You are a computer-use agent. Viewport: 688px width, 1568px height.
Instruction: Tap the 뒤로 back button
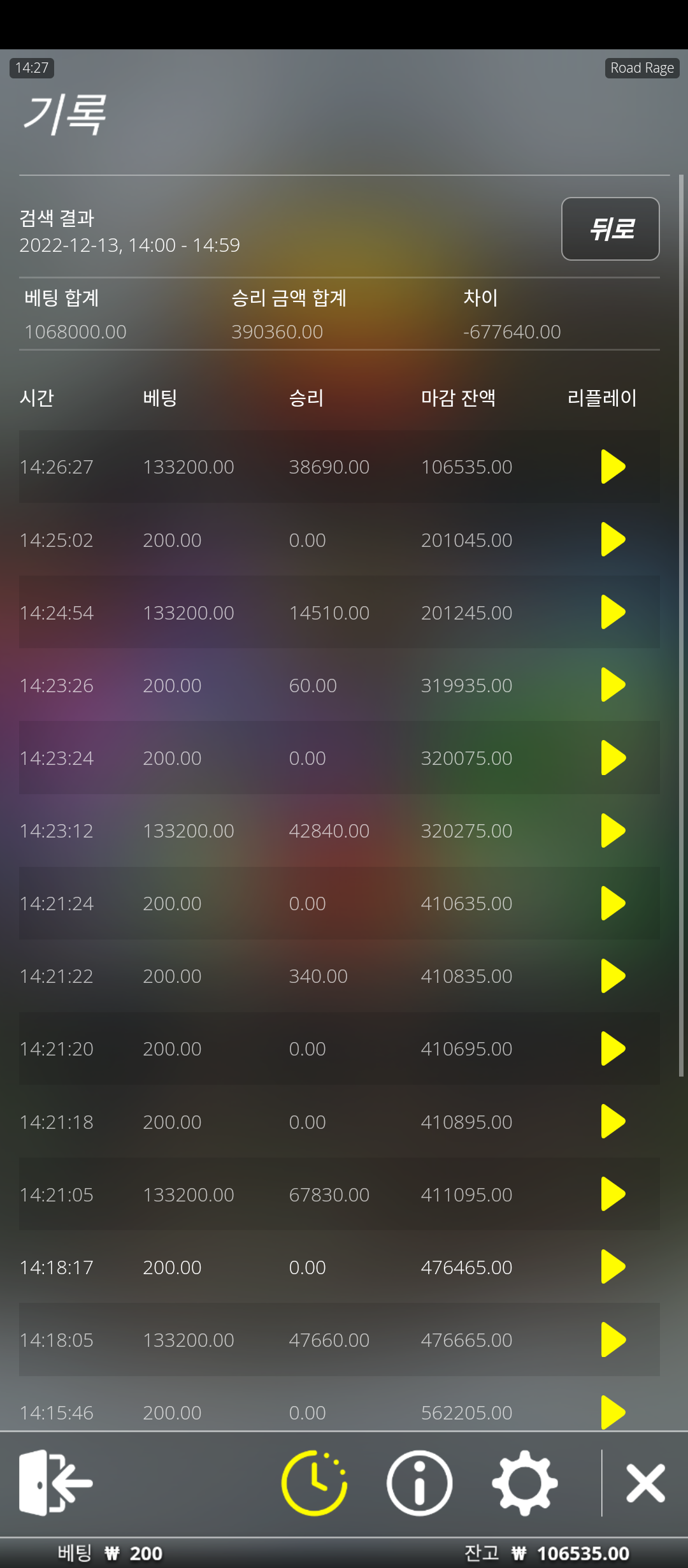610,229
